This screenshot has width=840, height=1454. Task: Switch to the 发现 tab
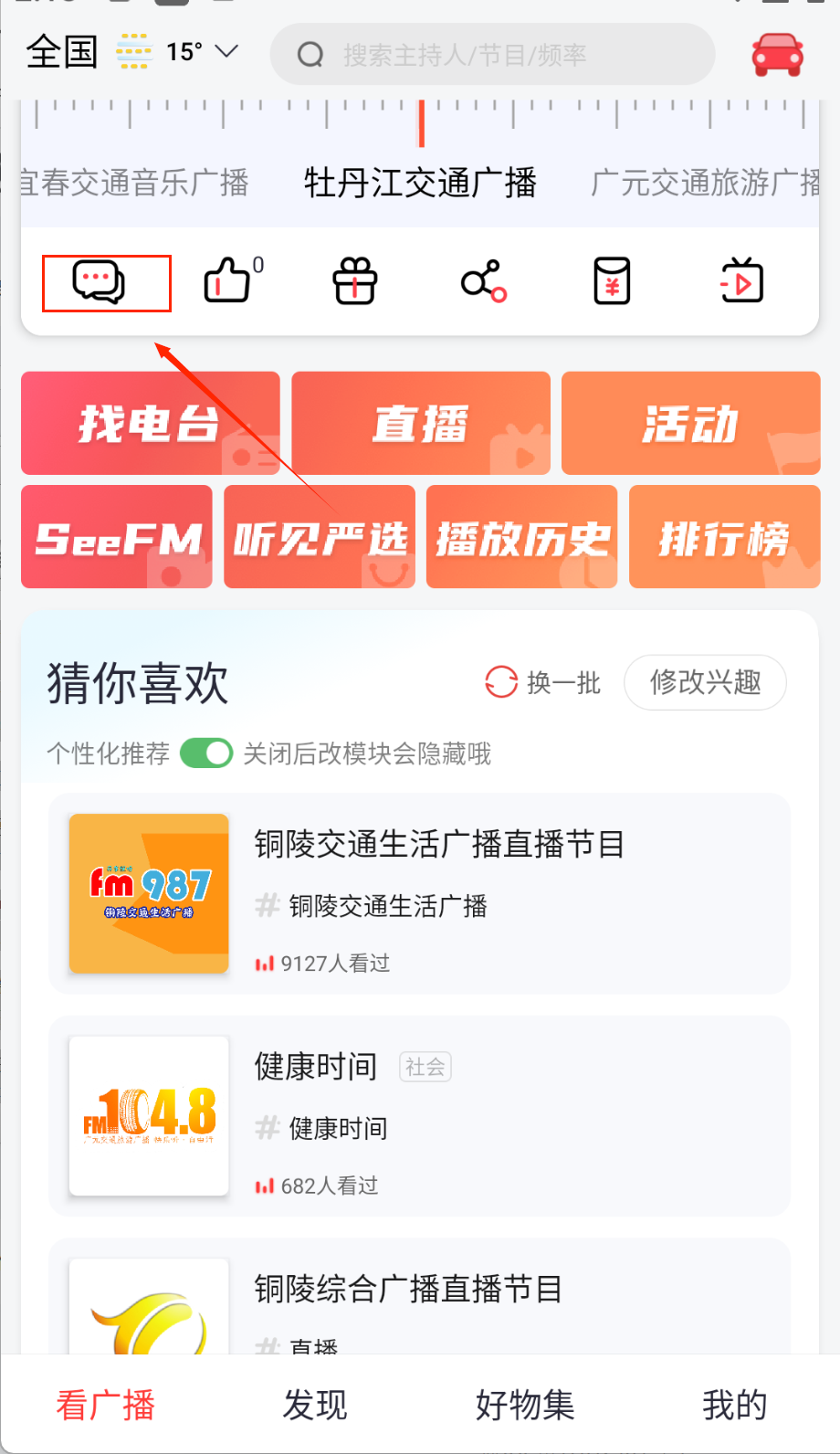pyautogui.click(x=314, y=1404)
